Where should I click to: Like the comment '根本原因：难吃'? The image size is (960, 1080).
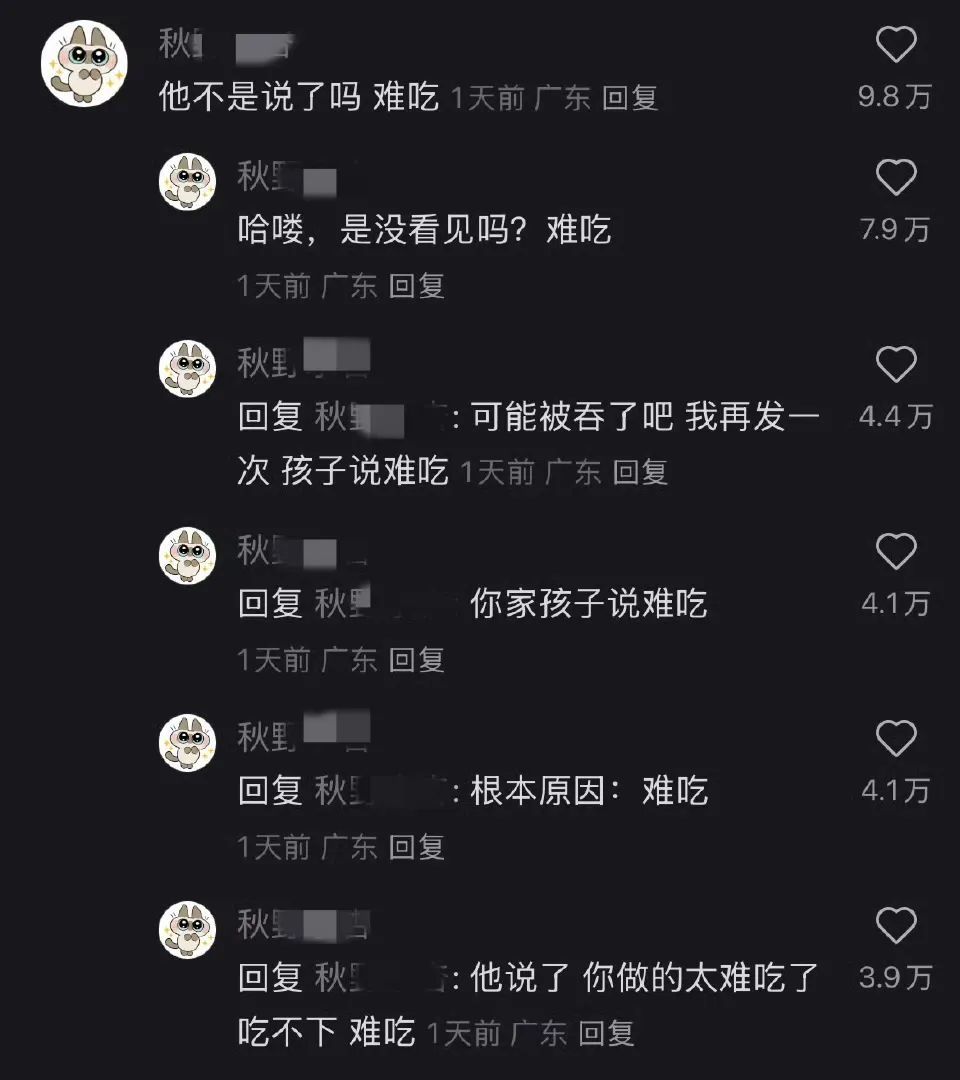coord(895,739)
